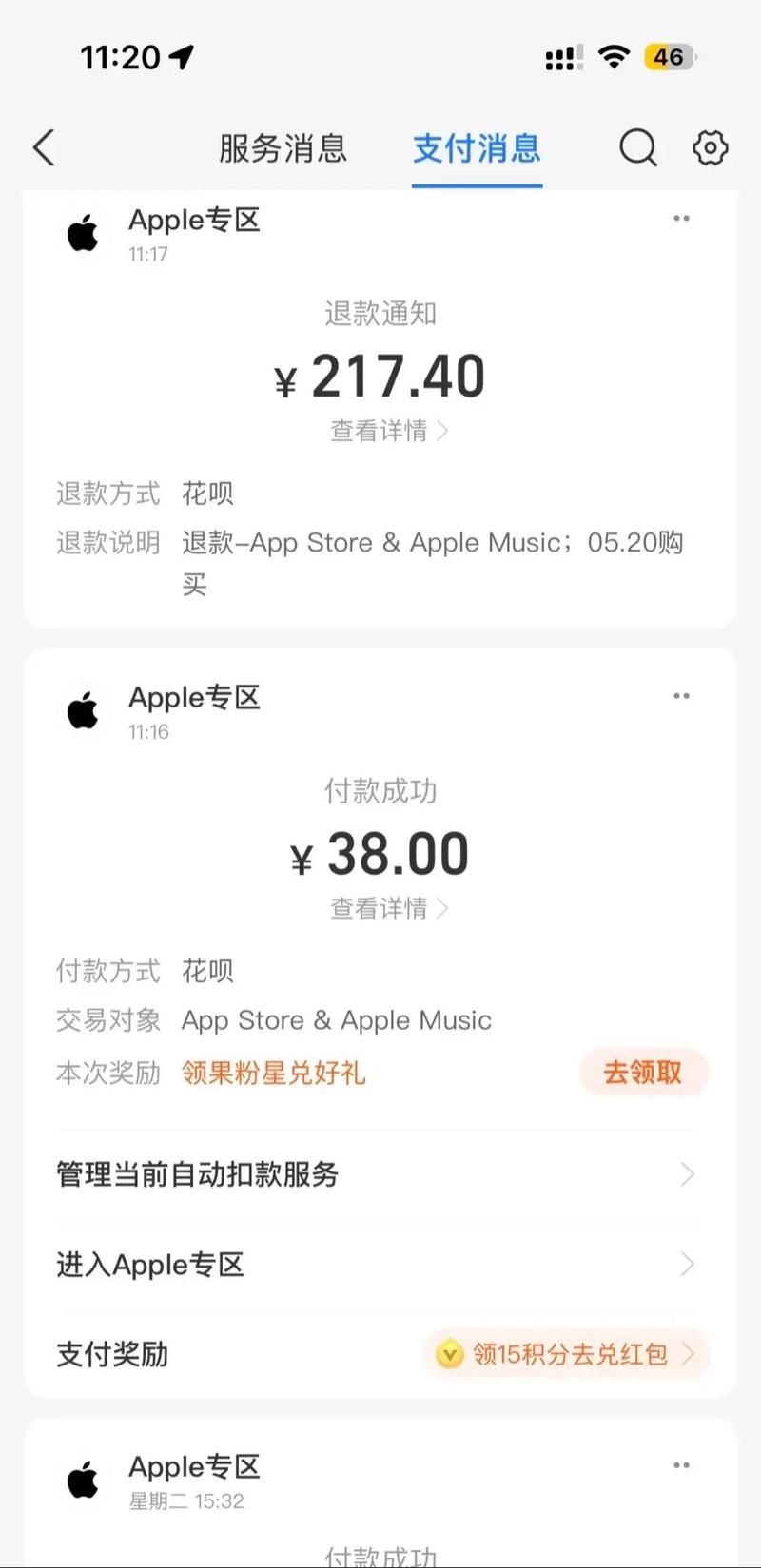Open more options on the 11:17 refund card
This screenshot has height=1568, width=761.
681,219
